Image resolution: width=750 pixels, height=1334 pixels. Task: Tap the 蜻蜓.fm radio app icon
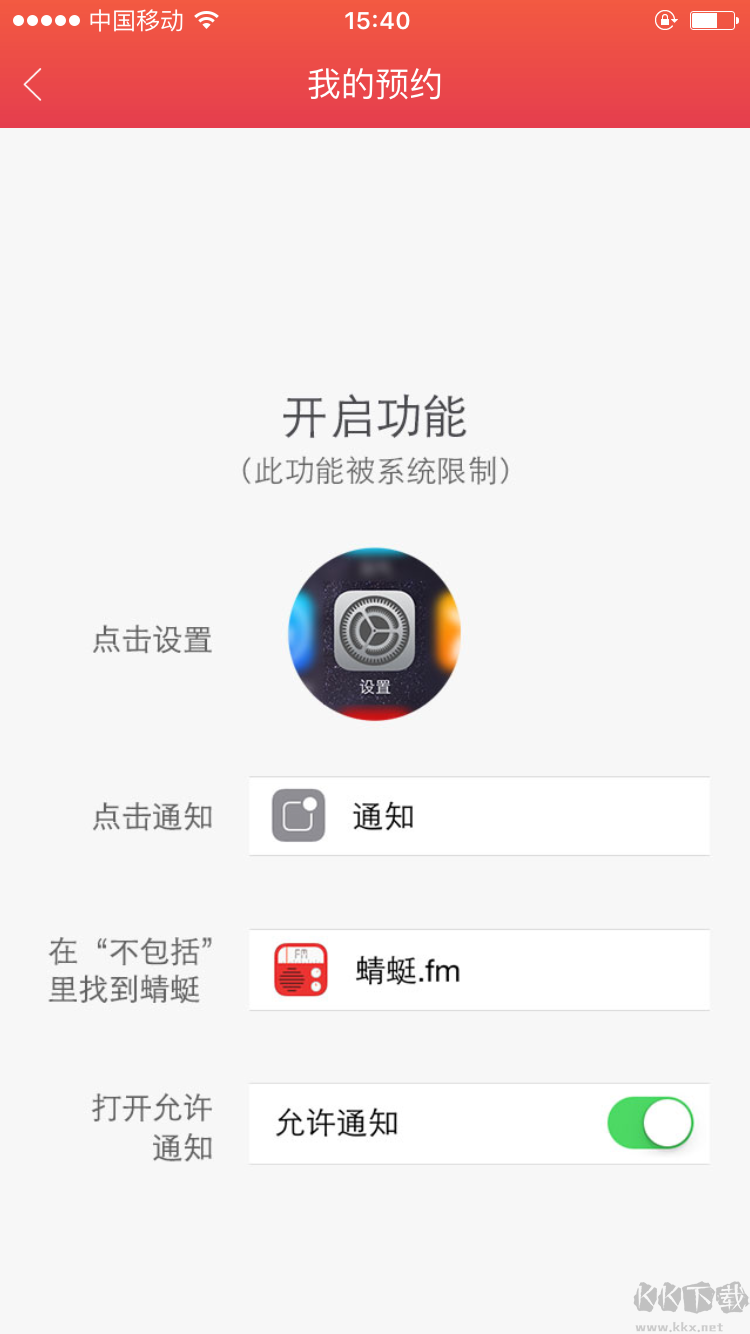(x=299, y=969)
